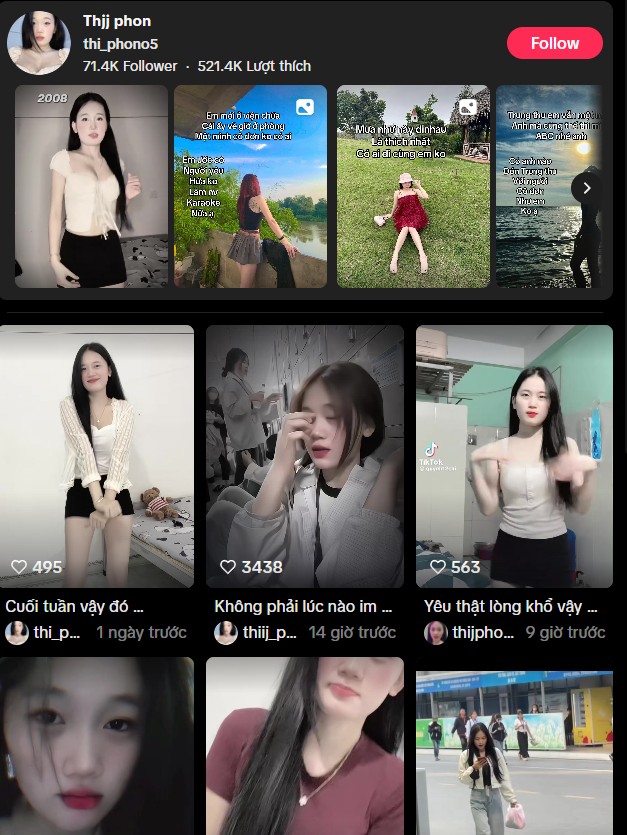Play the video with 3438 likes
This screenshot has height=835, width=627.
(305, 455)
